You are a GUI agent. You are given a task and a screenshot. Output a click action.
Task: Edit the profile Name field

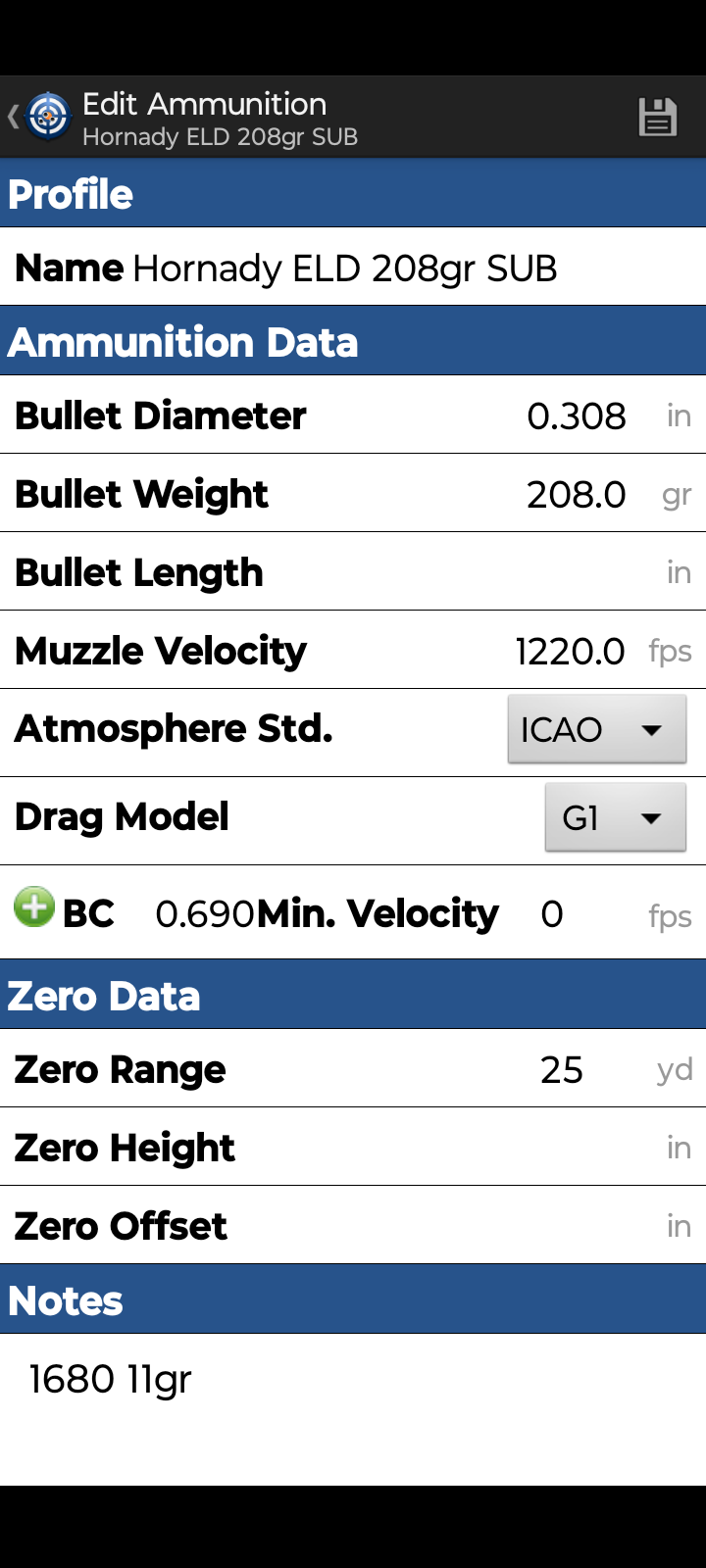pyautogui.click(x=345, y=268)
